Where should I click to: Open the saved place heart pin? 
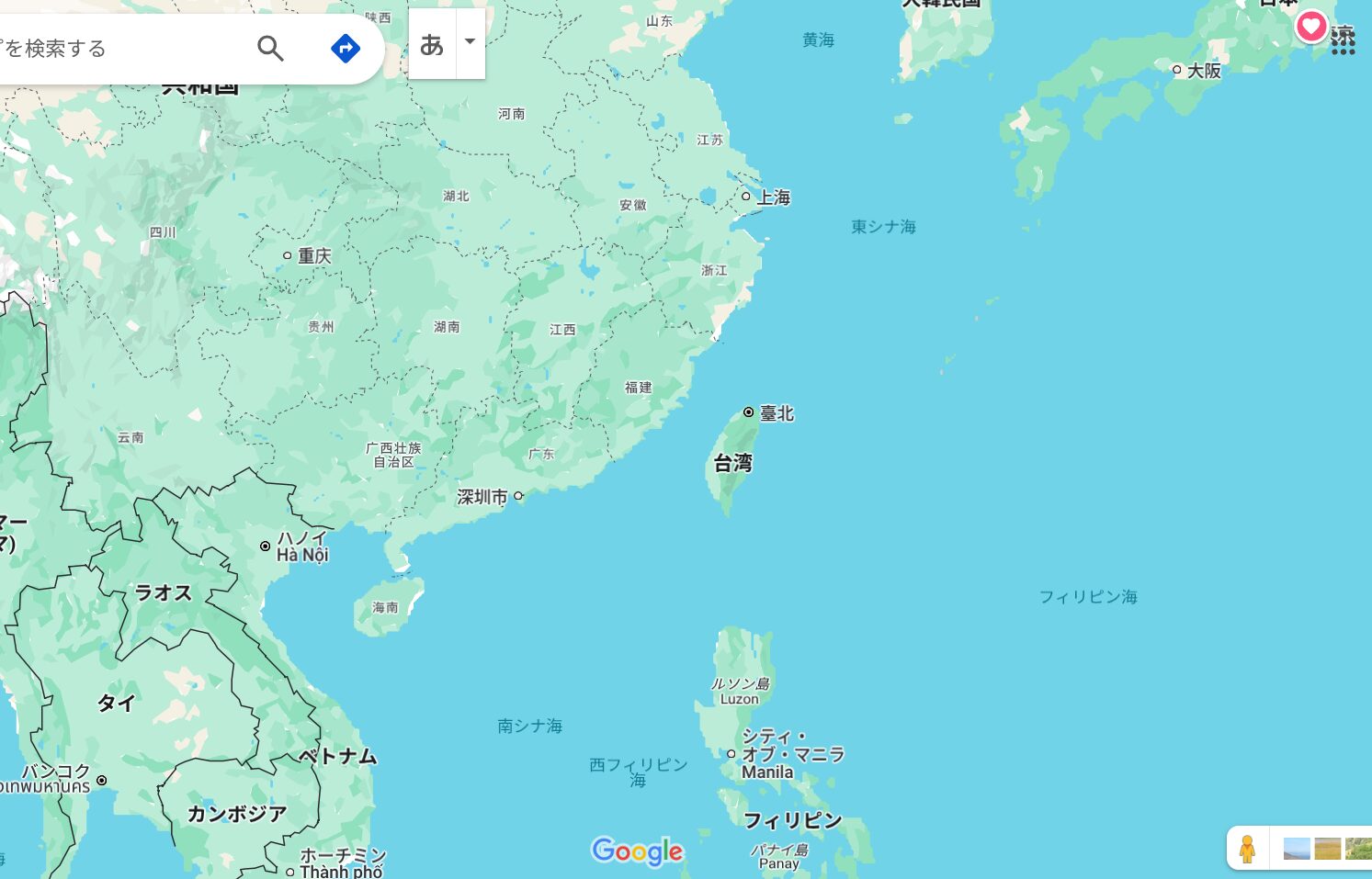[1311, 26]
